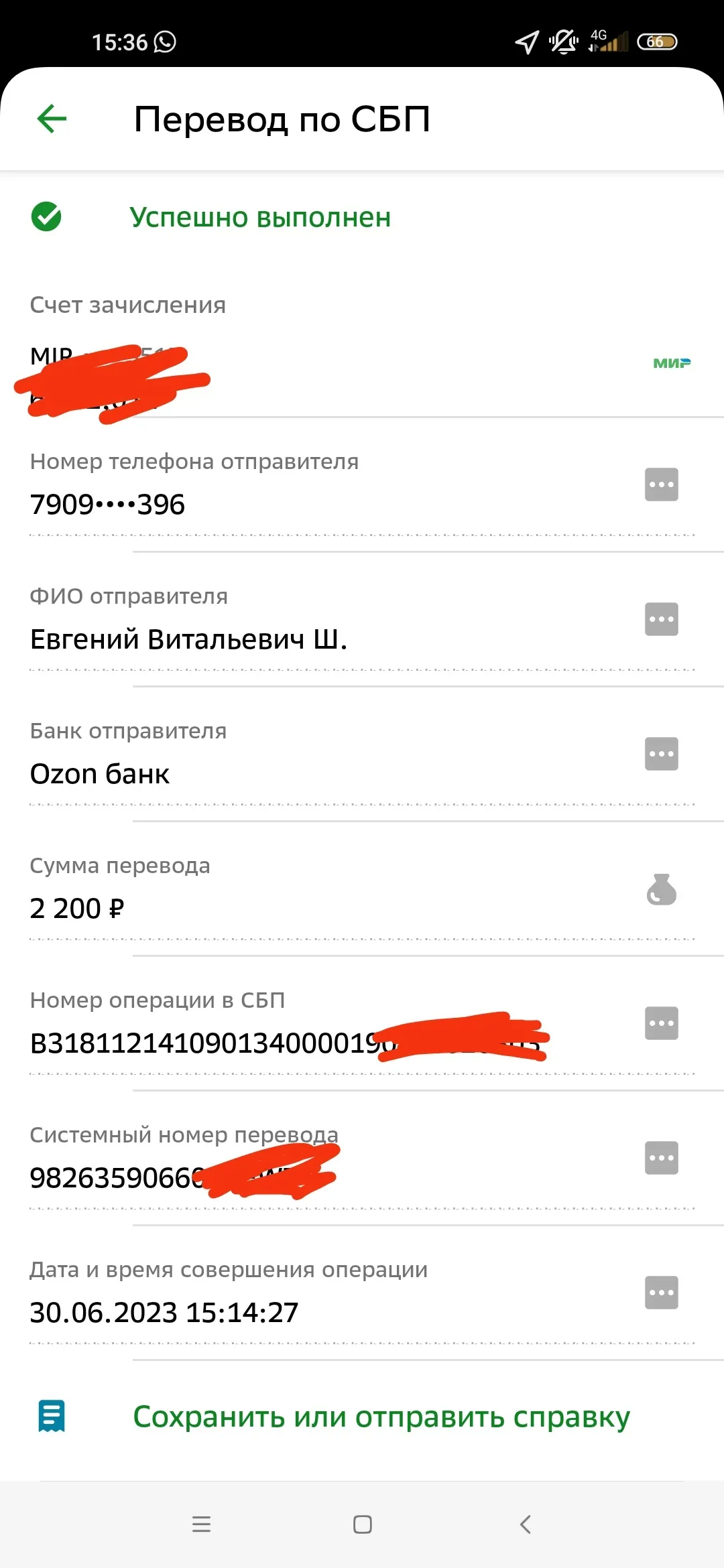Open recent apps from the navigation bar

click(x=201, y=1524)
